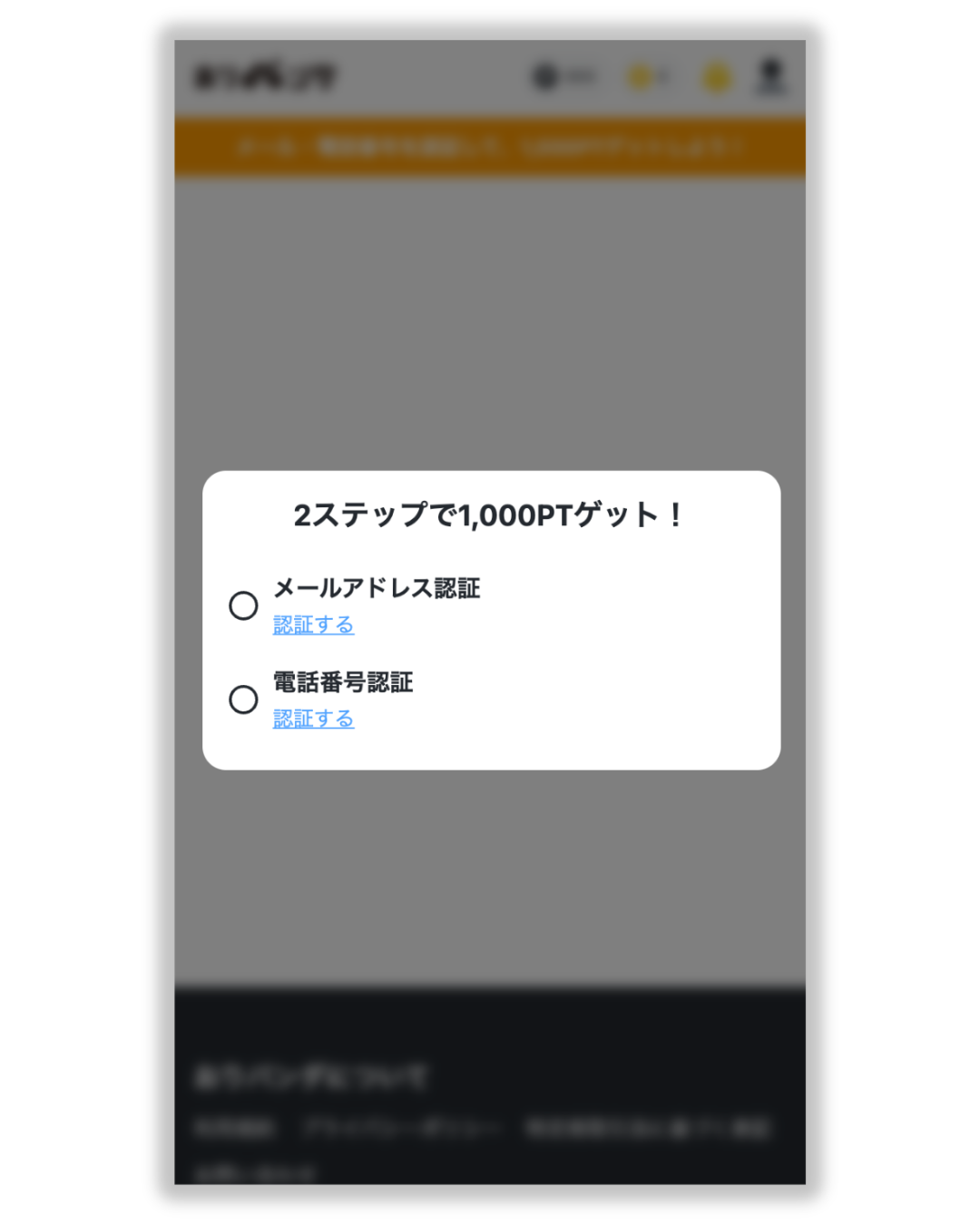Click 認証する under メールアドレス認証

coord(312,625)
